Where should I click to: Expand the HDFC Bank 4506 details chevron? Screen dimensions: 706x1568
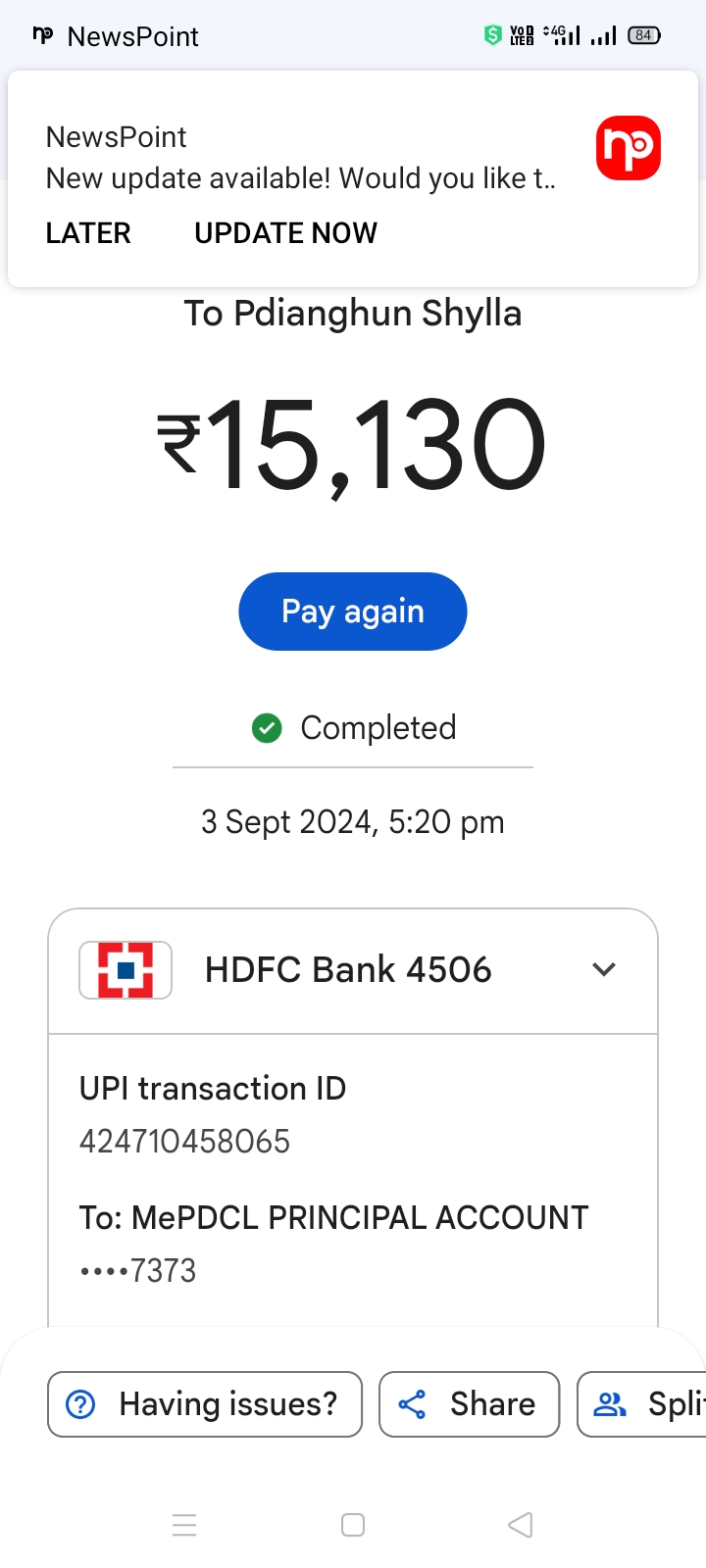[604, 970]
